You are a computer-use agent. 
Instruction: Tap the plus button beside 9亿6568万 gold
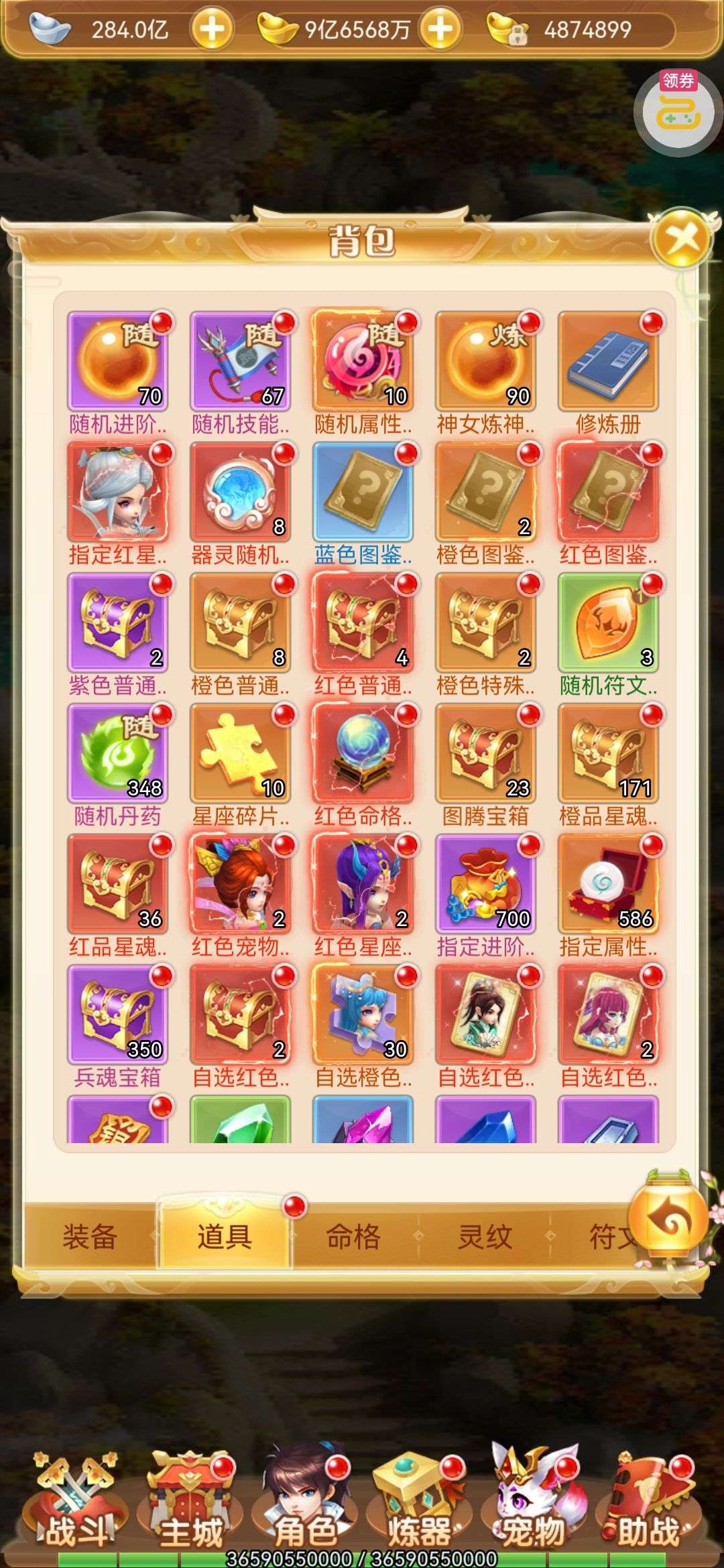pos(440,29)
